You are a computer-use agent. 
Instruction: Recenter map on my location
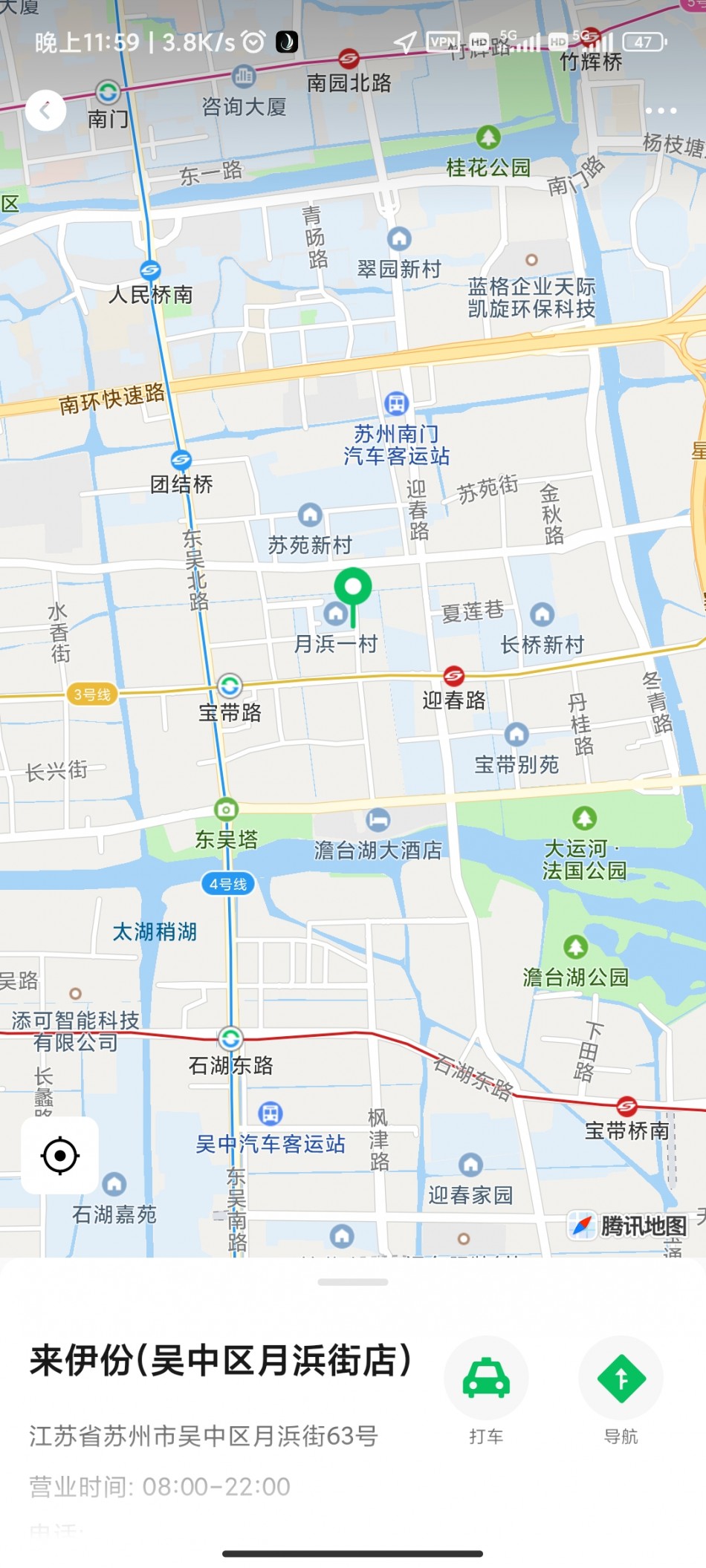[60, 1155]
